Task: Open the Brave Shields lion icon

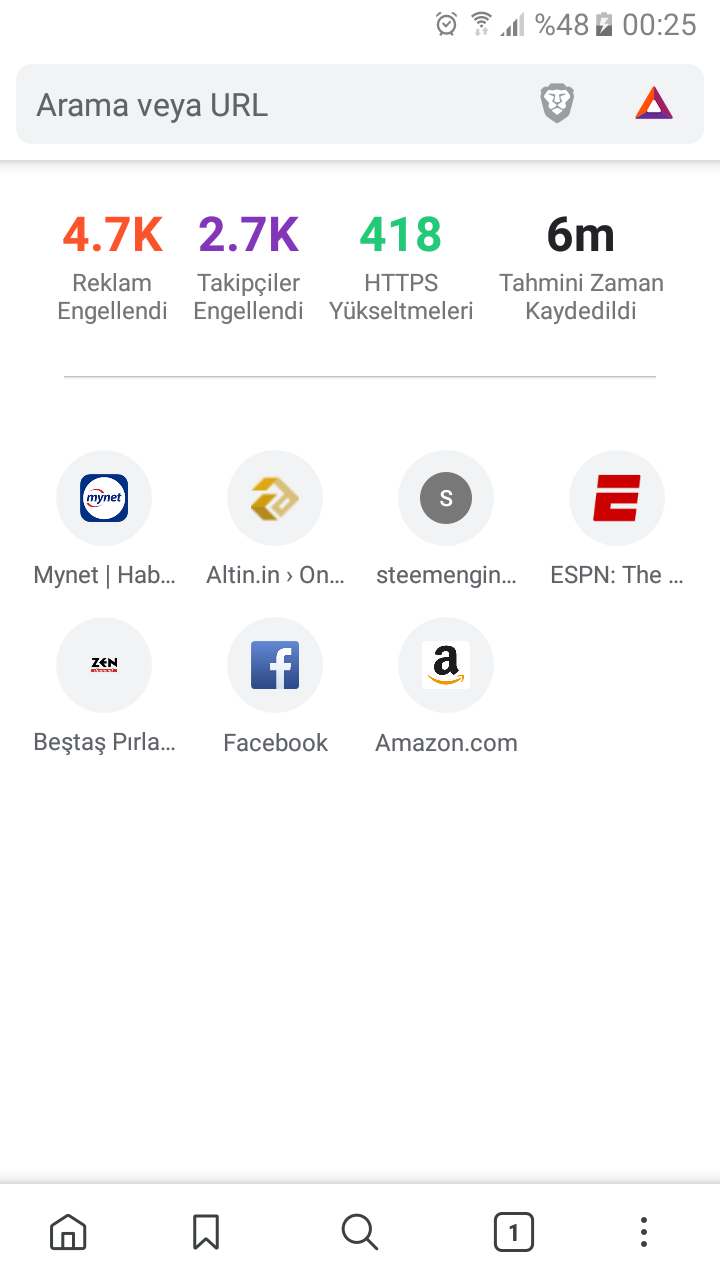Action: pyautogui.click(x=557, y=104)
